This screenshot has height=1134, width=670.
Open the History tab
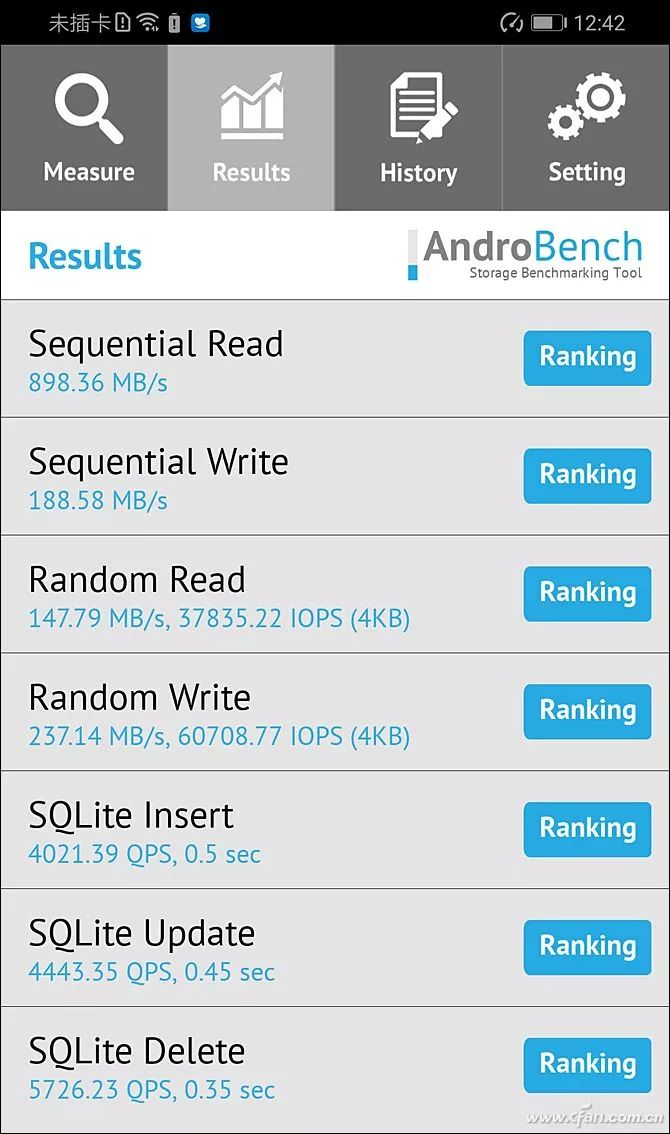point(418,128)
